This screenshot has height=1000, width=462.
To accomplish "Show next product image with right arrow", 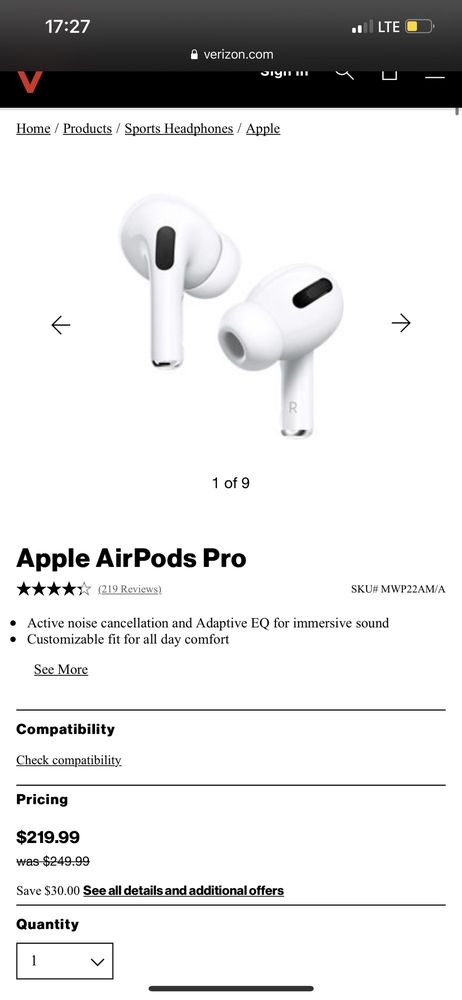I will pos(401,323).
